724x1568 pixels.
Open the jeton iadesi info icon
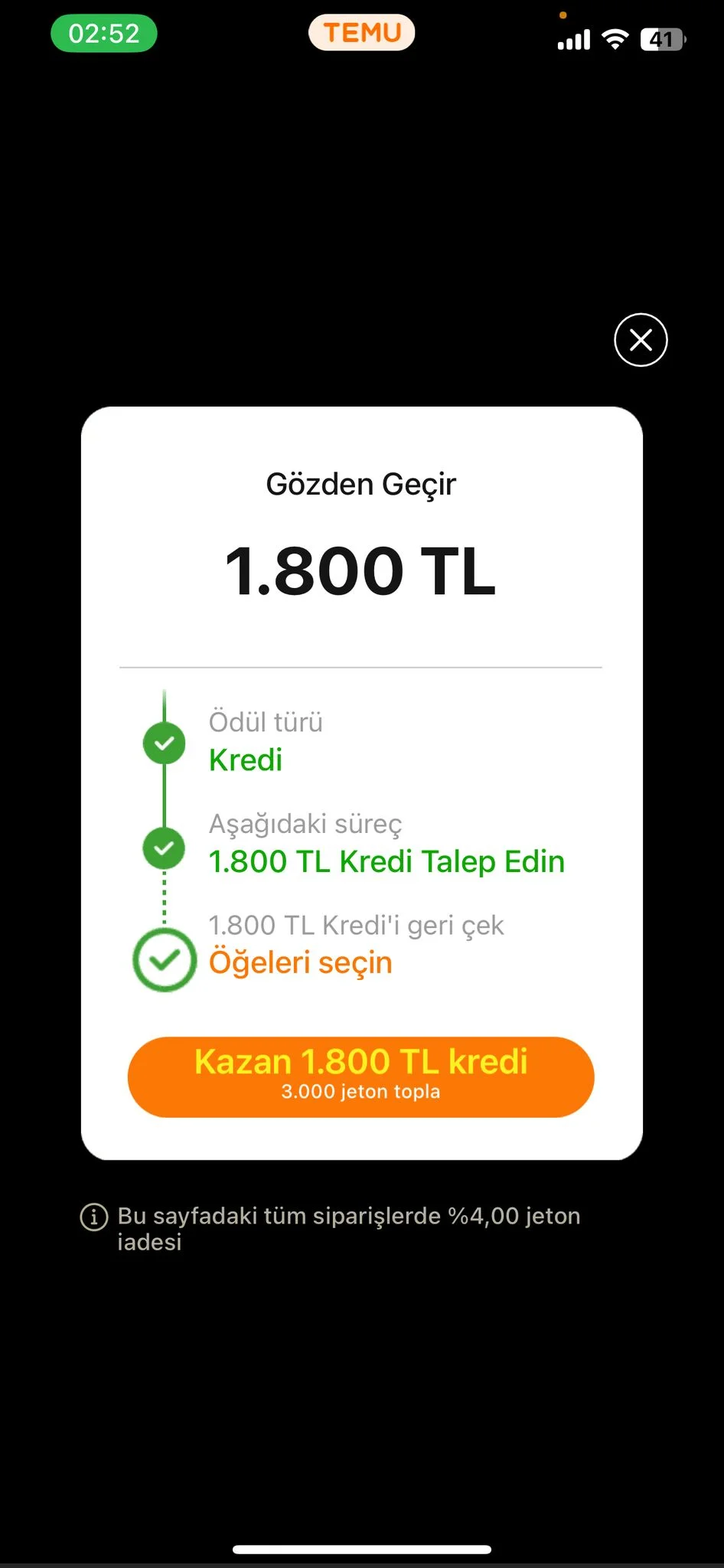tap(94, 1217)
